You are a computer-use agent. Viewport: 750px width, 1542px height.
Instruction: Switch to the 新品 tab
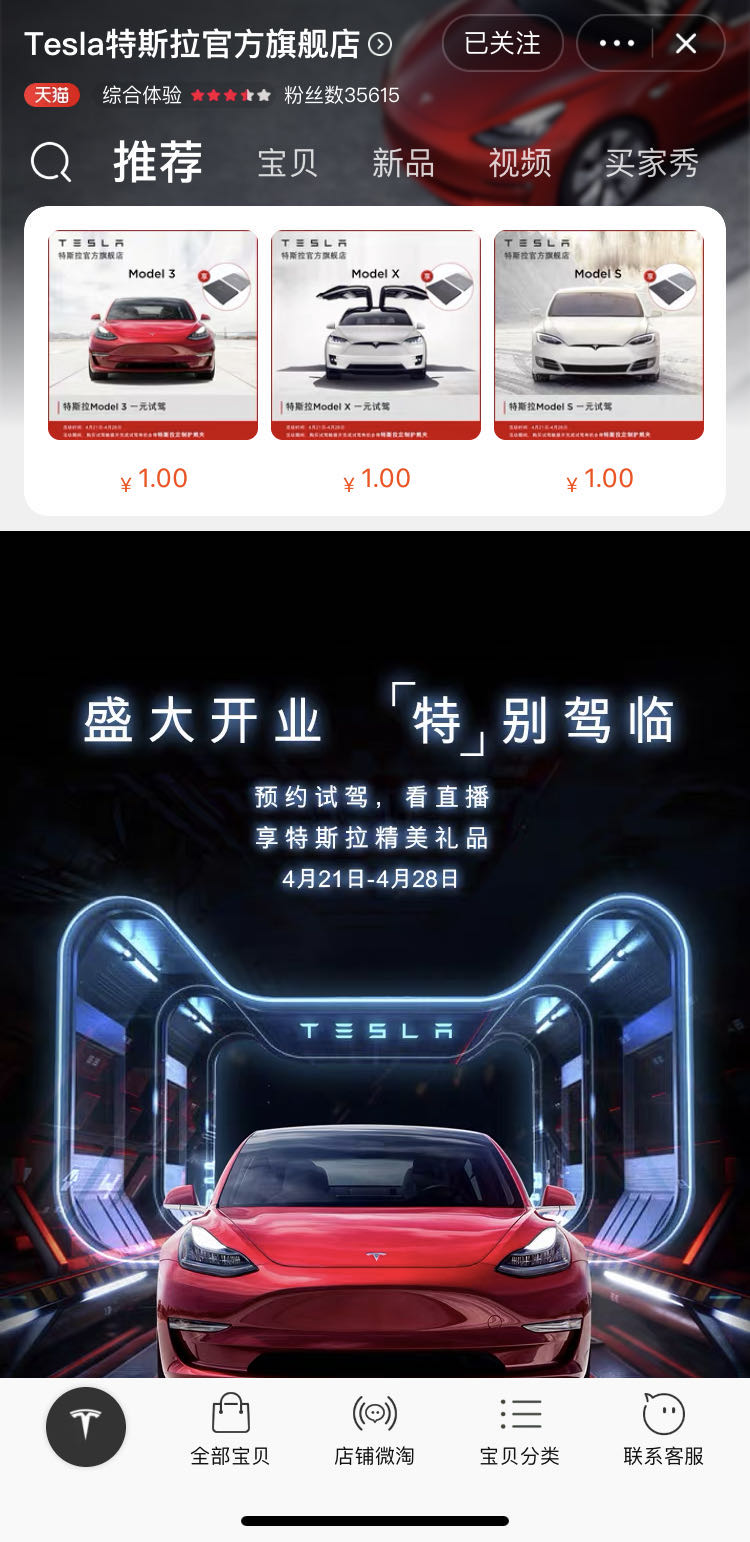403,163
